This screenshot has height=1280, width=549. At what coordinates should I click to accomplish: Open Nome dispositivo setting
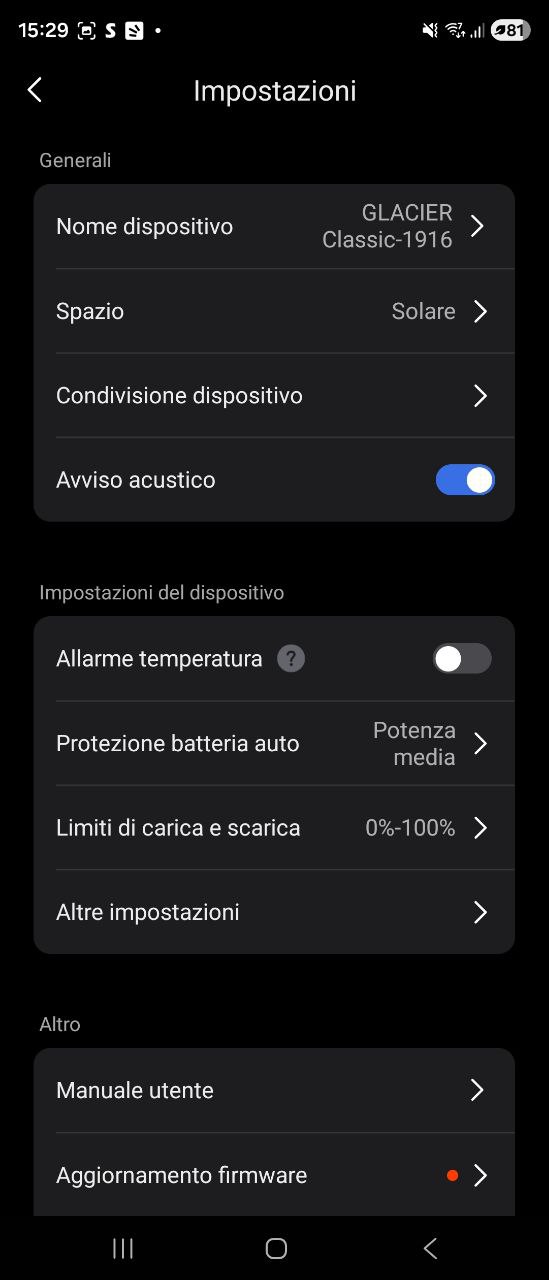click(274, 226)
